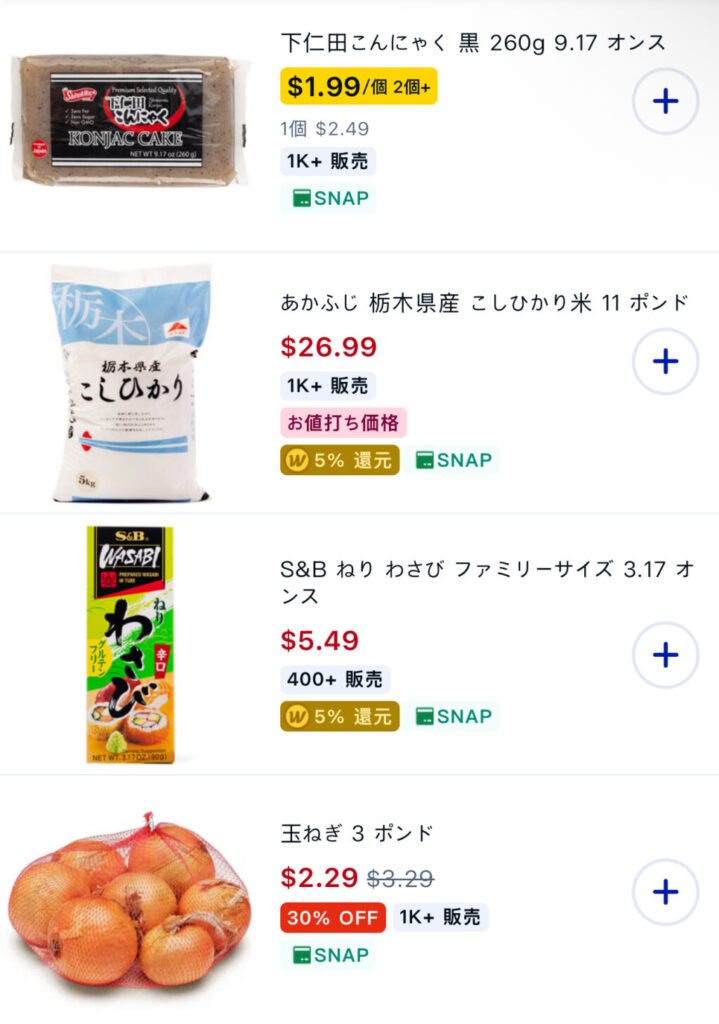Screen dimensions: 719x1024
Task: Open the 玉ねぎ onion product image
Action: coord(130,904)
